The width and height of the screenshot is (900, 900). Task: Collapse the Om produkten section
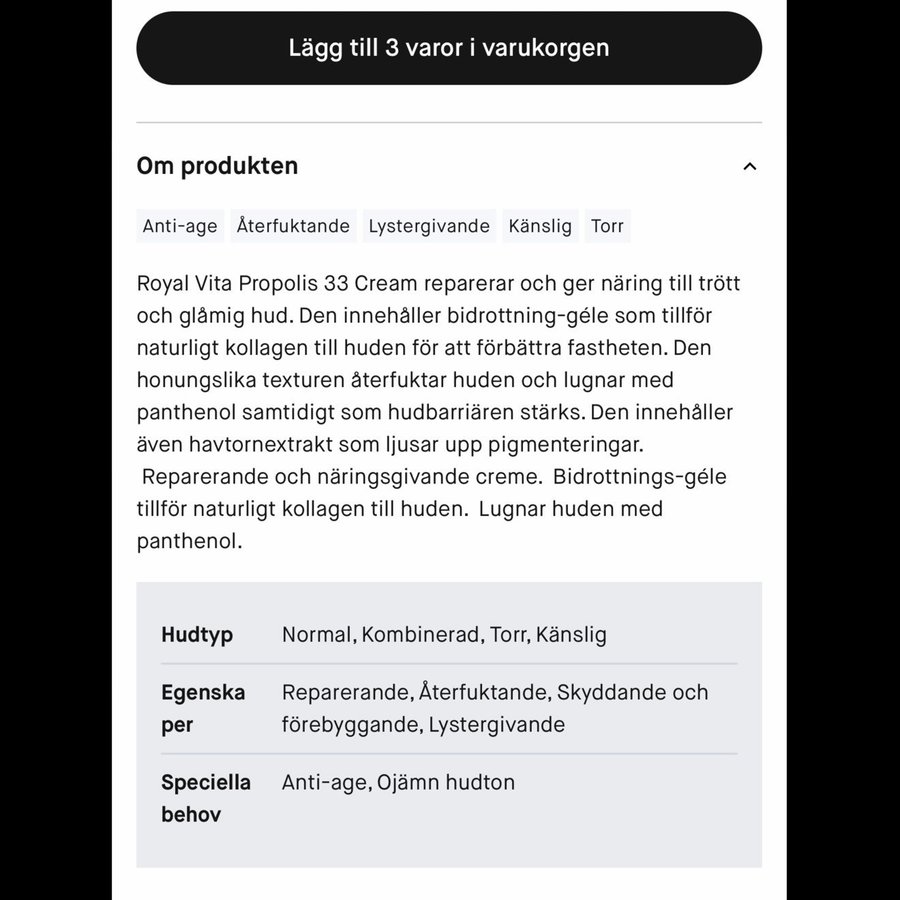point(749,167)
